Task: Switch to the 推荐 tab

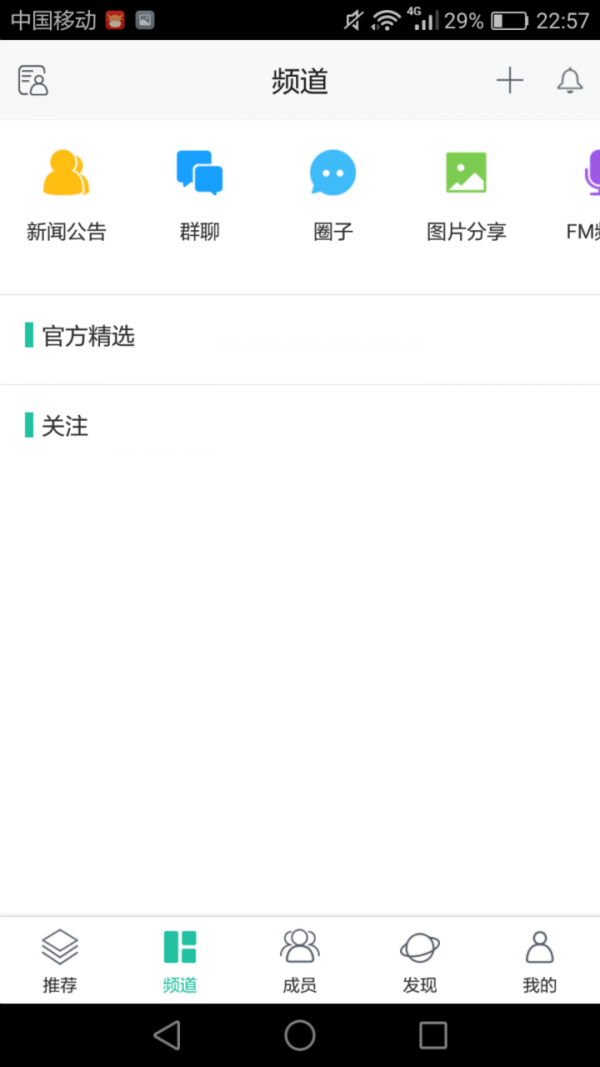Action: [x=60, y=960]
